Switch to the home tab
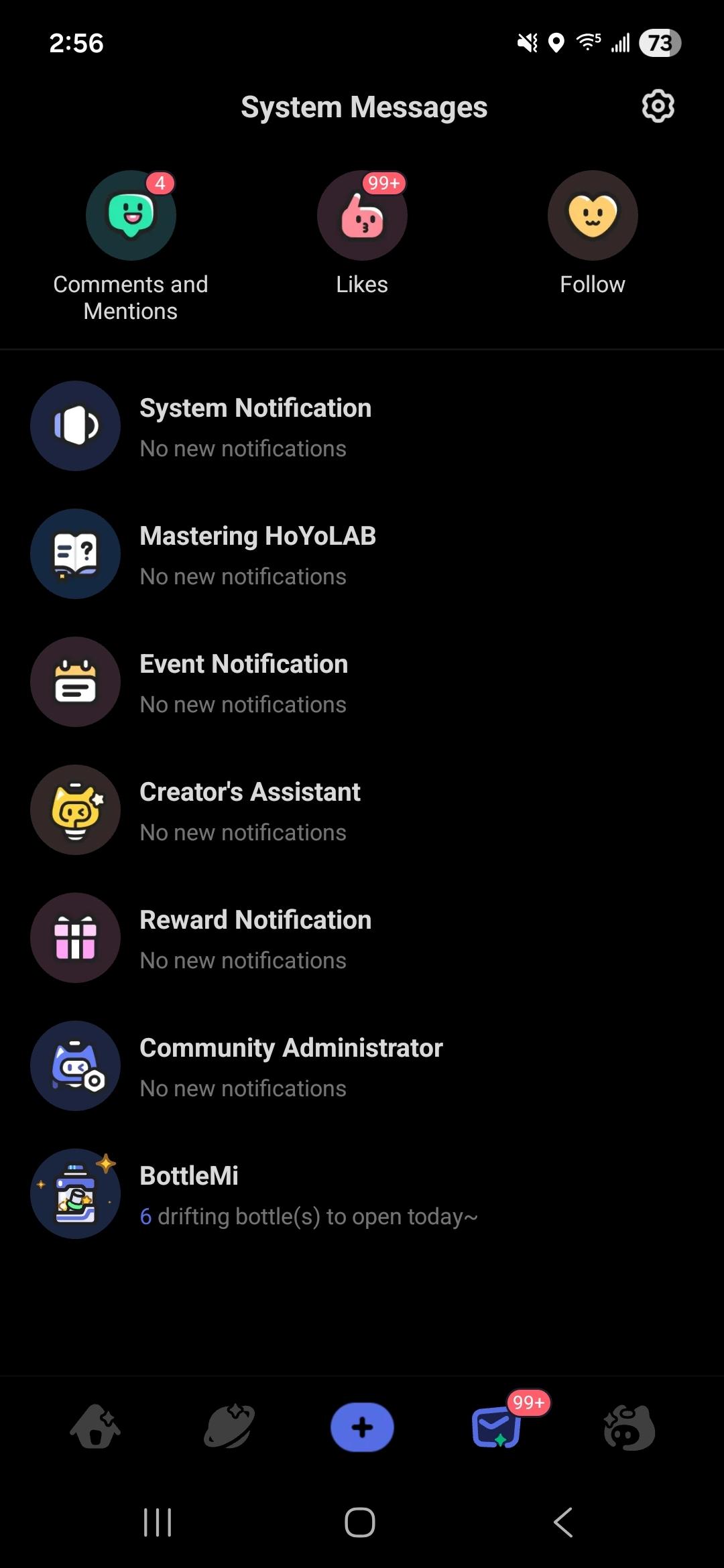Image resolution: width=724 pixels, height=1568 pixels. 95,1427
